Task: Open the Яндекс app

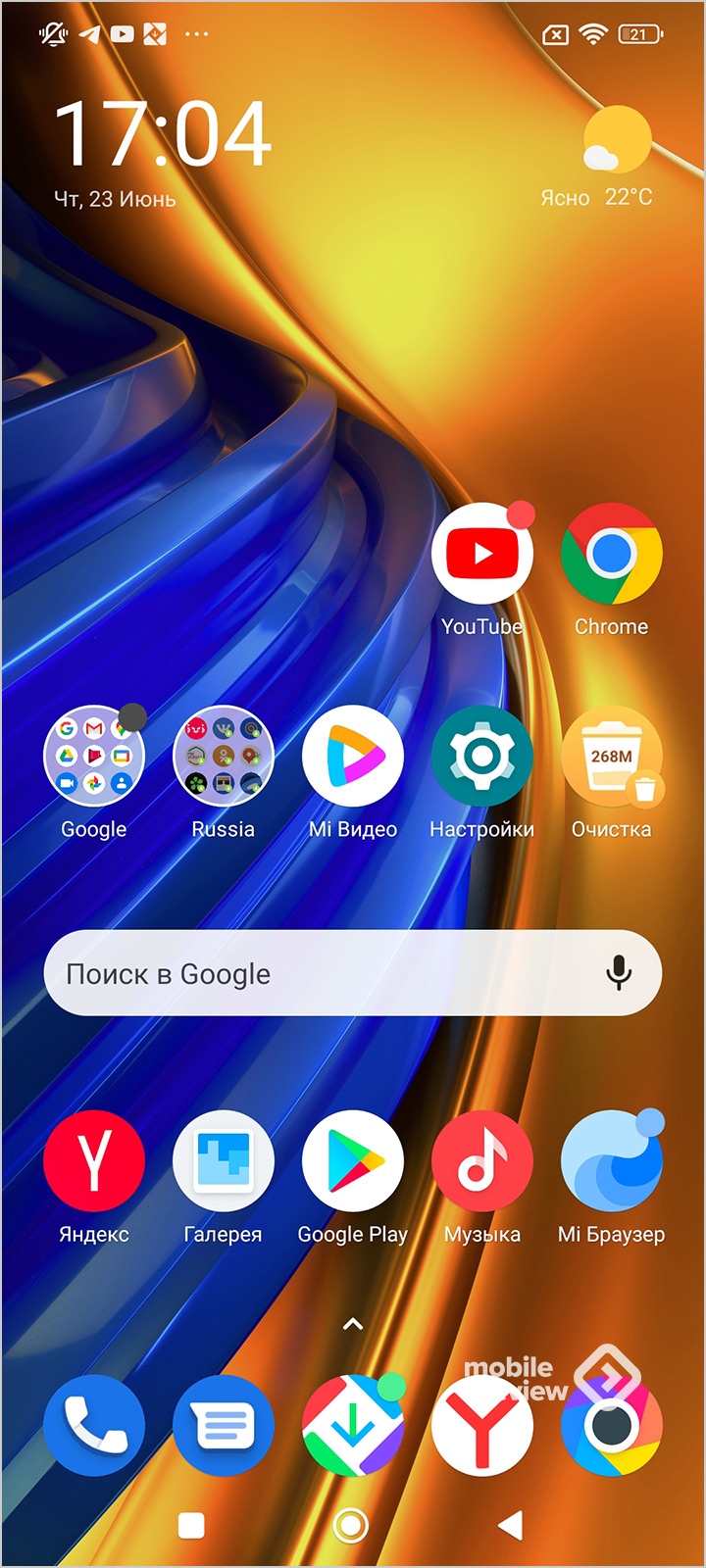Action: coord(94,1161)
